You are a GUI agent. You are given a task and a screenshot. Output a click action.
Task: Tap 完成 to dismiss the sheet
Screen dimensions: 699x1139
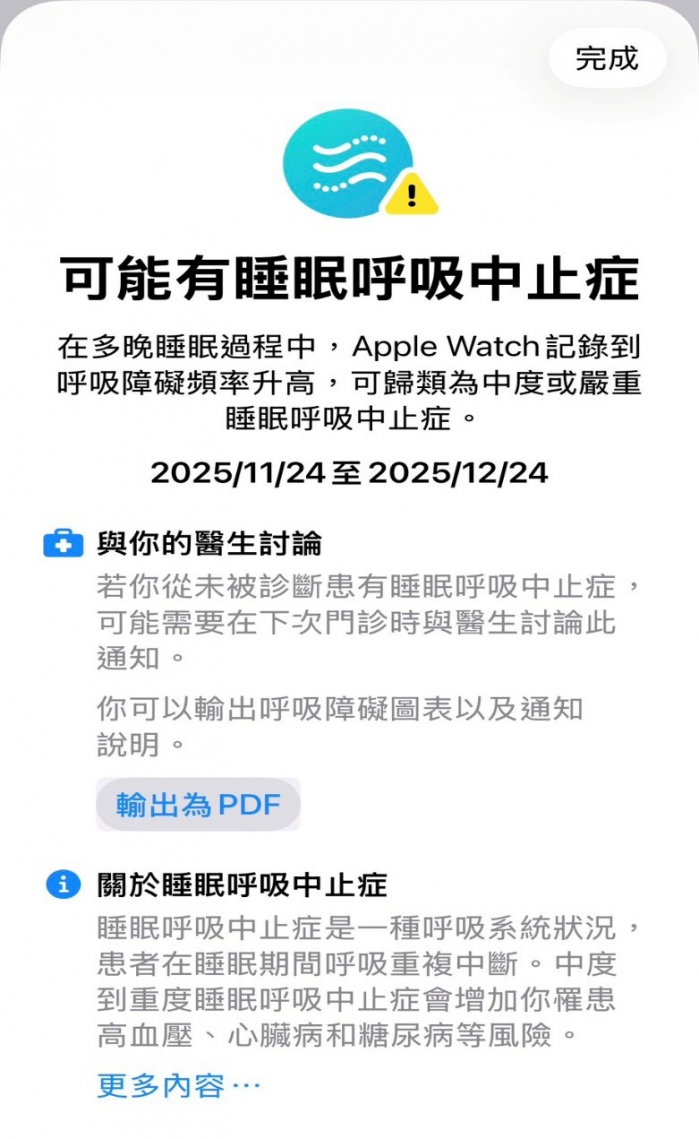pos(606,58)
